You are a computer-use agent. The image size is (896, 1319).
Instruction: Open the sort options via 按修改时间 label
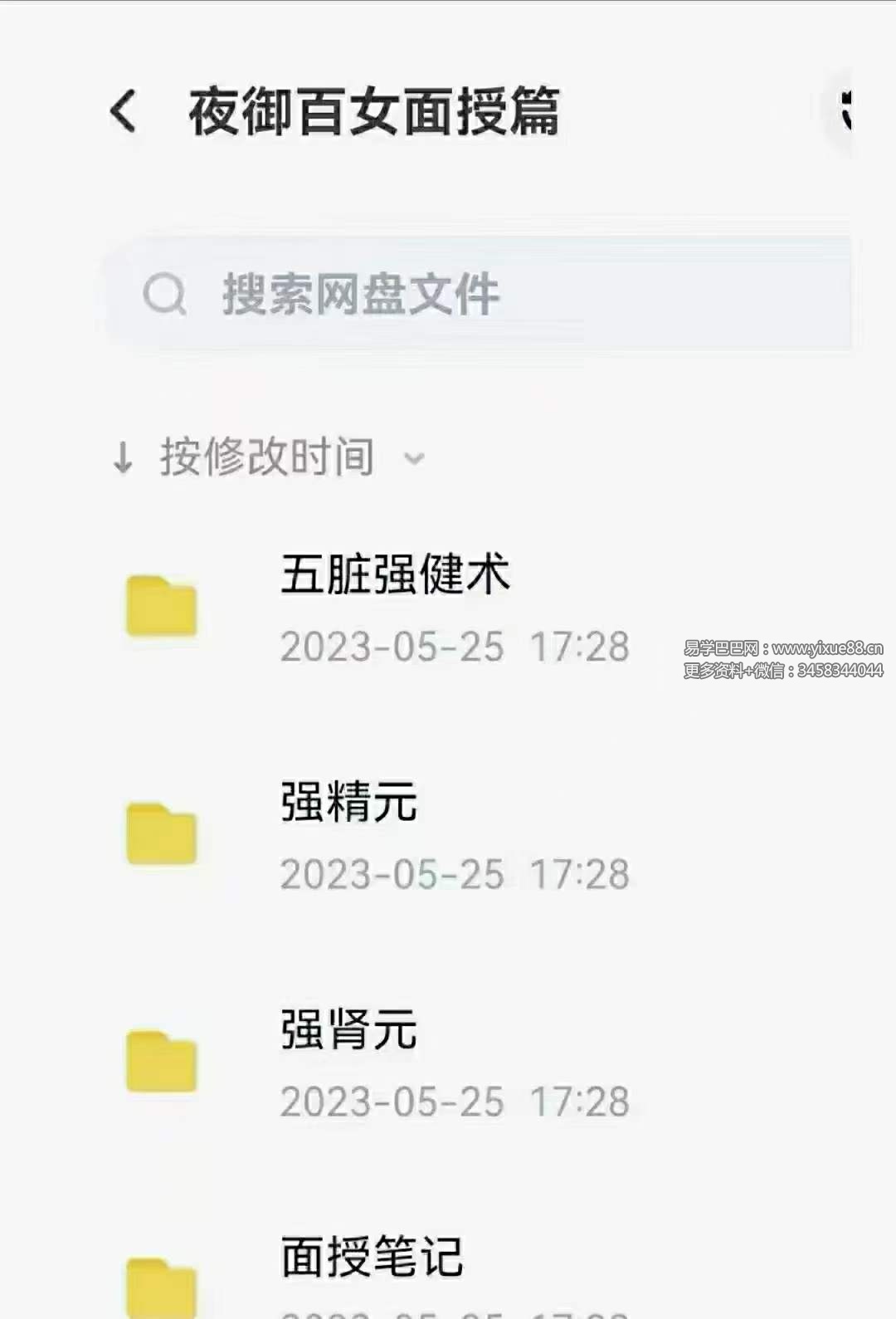click(265, 457)
